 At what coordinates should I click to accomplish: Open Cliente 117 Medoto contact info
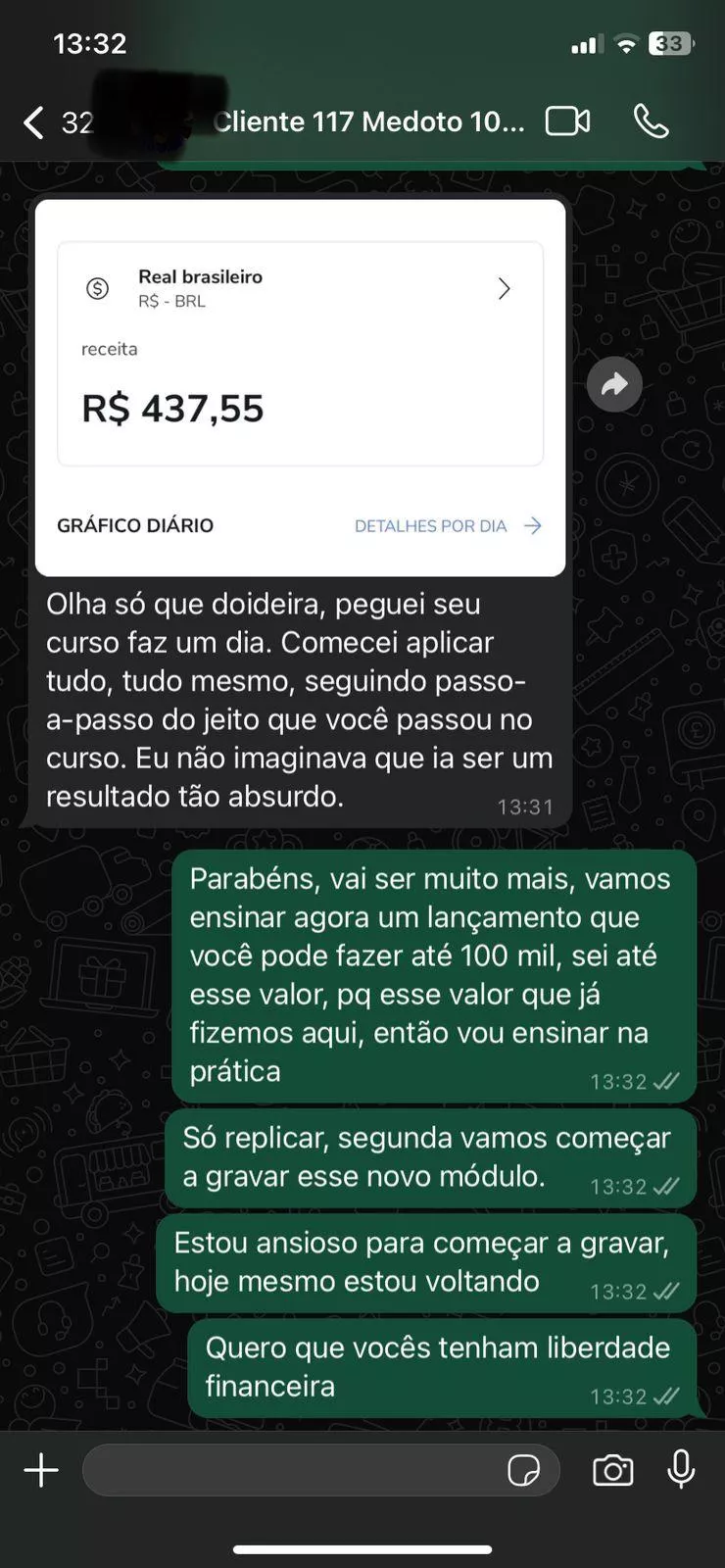point(367,122)
